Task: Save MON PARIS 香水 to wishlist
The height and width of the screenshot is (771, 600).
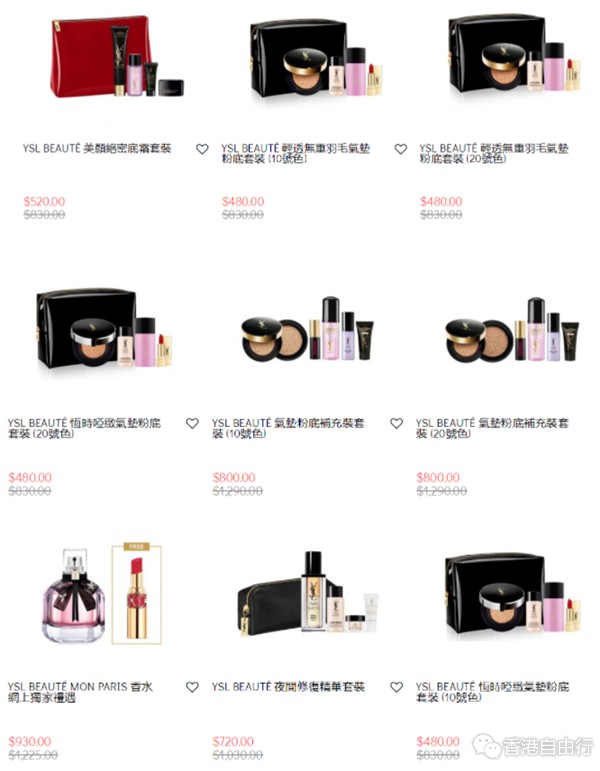Action: click(192, 688)
